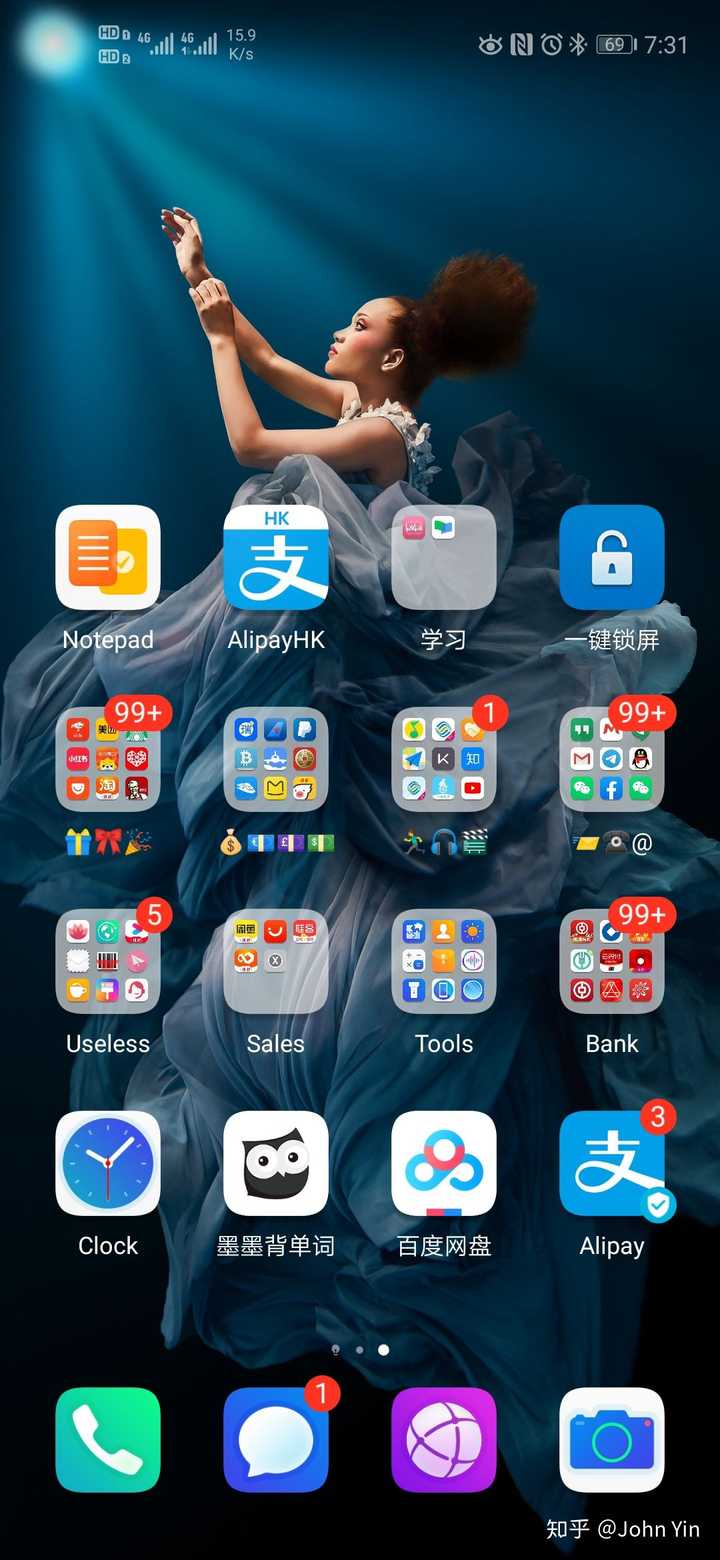This screenshot has height=1560, width=720.
Task: Launch the 墨墨背单词 vocabulary app
Action: 275,1163
